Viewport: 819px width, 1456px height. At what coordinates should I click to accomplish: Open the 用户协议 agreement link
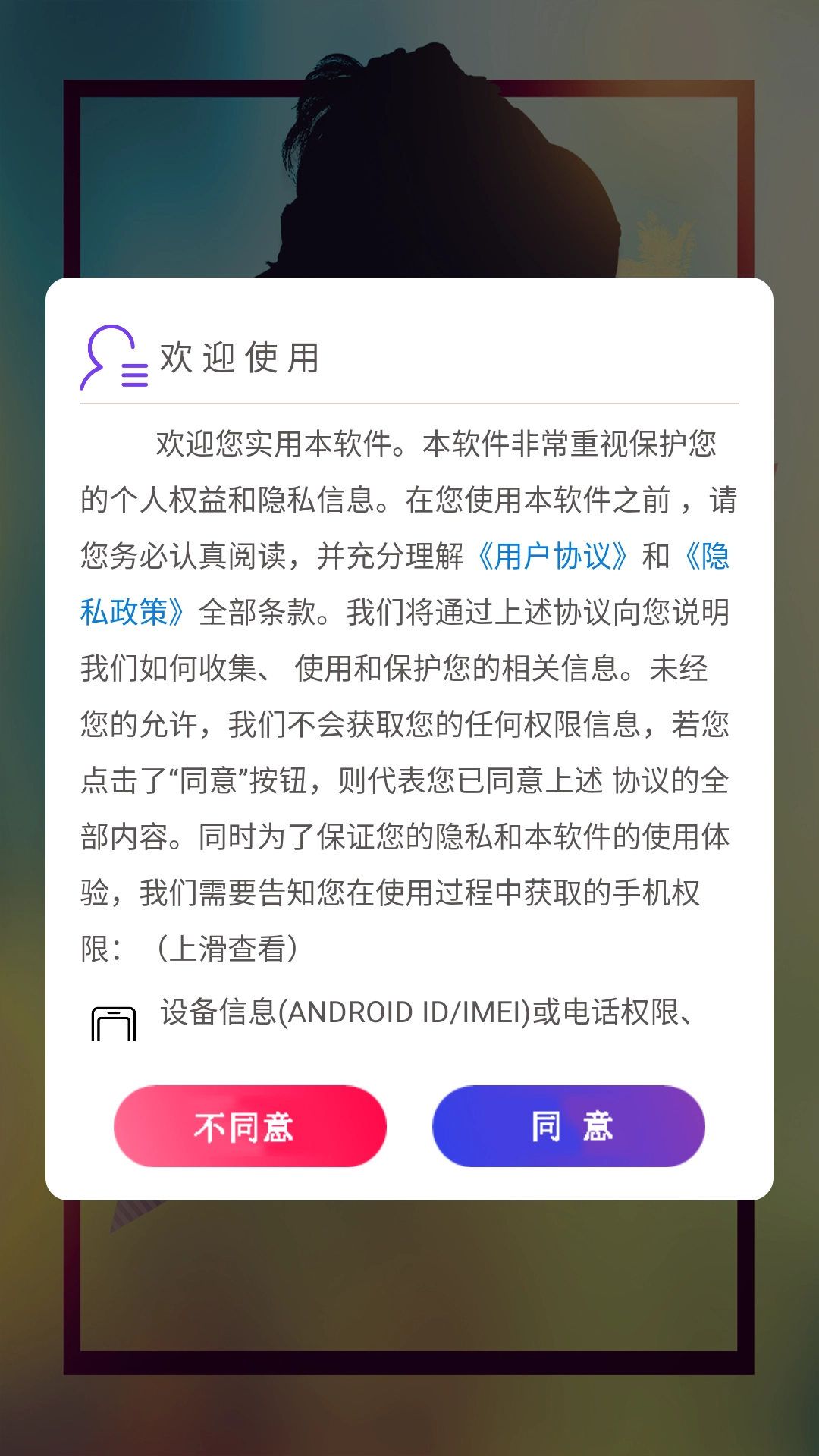coord(554,556)
